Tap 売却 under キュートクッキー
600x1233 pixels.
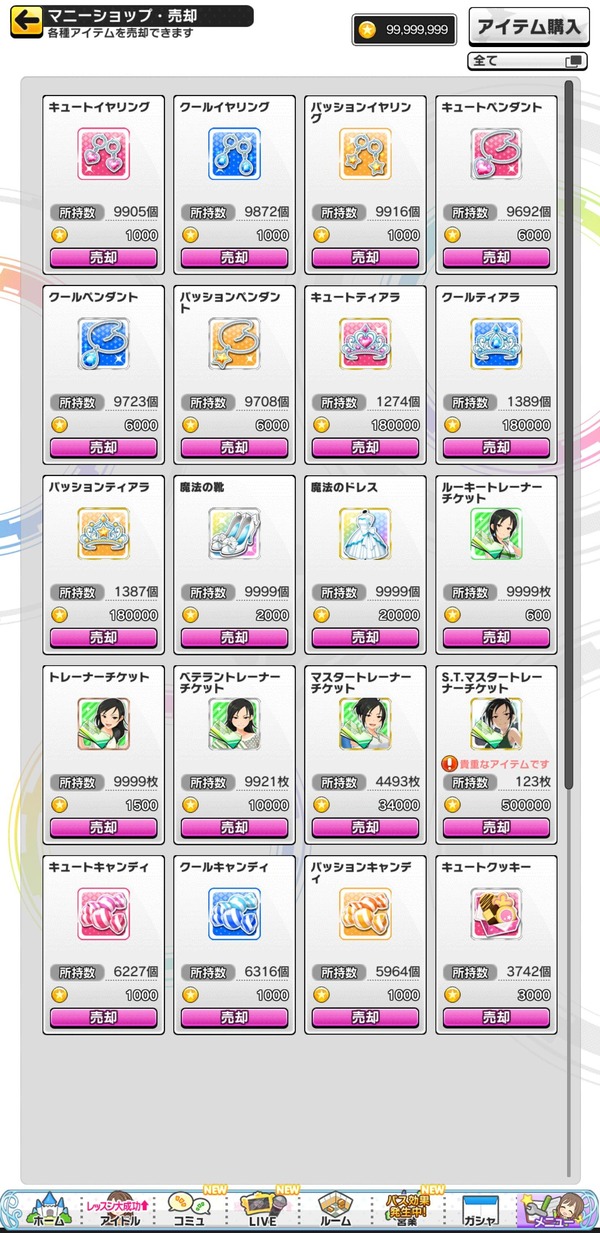496,1017
